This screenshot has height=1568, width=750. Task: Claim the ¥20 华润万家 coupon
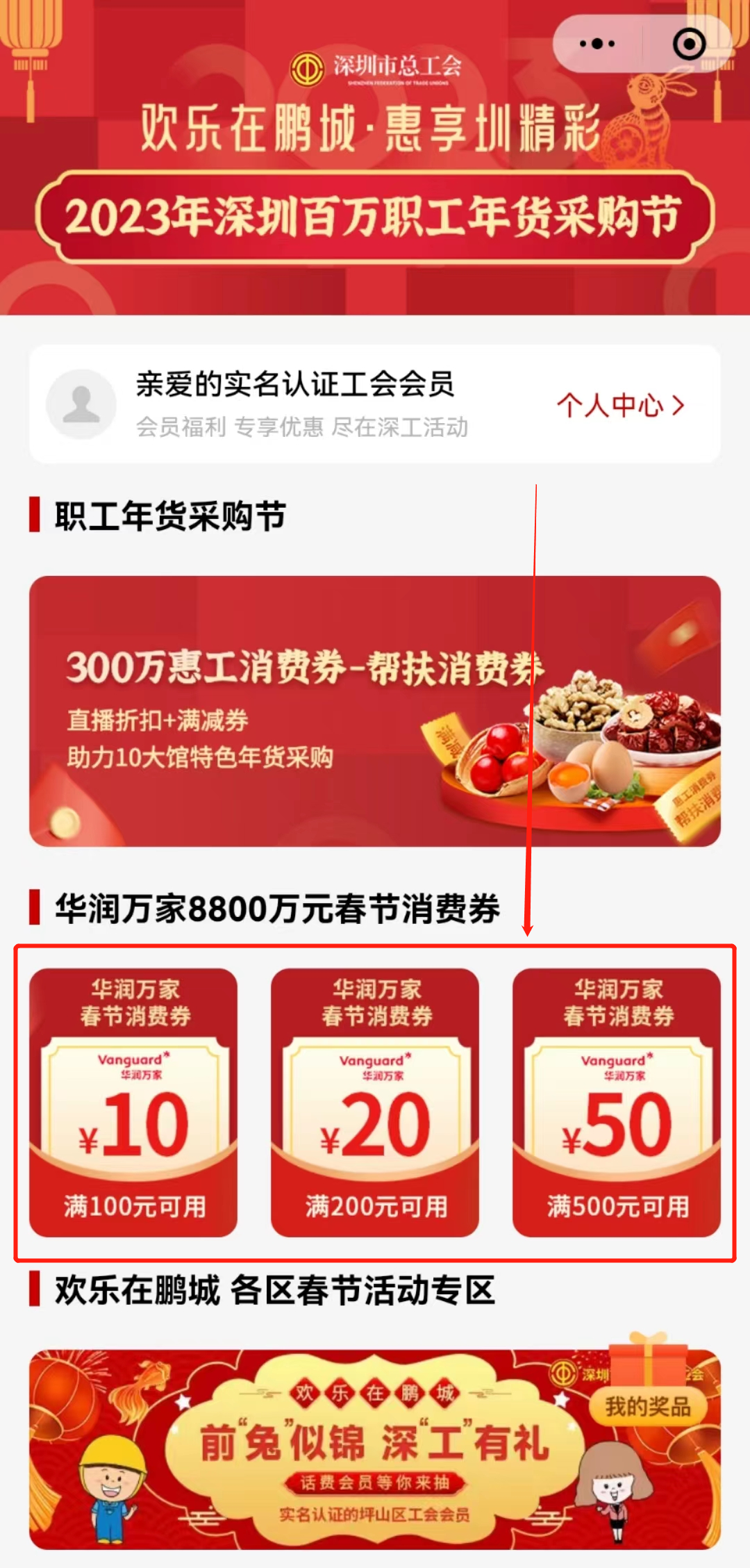(375, 1102)
